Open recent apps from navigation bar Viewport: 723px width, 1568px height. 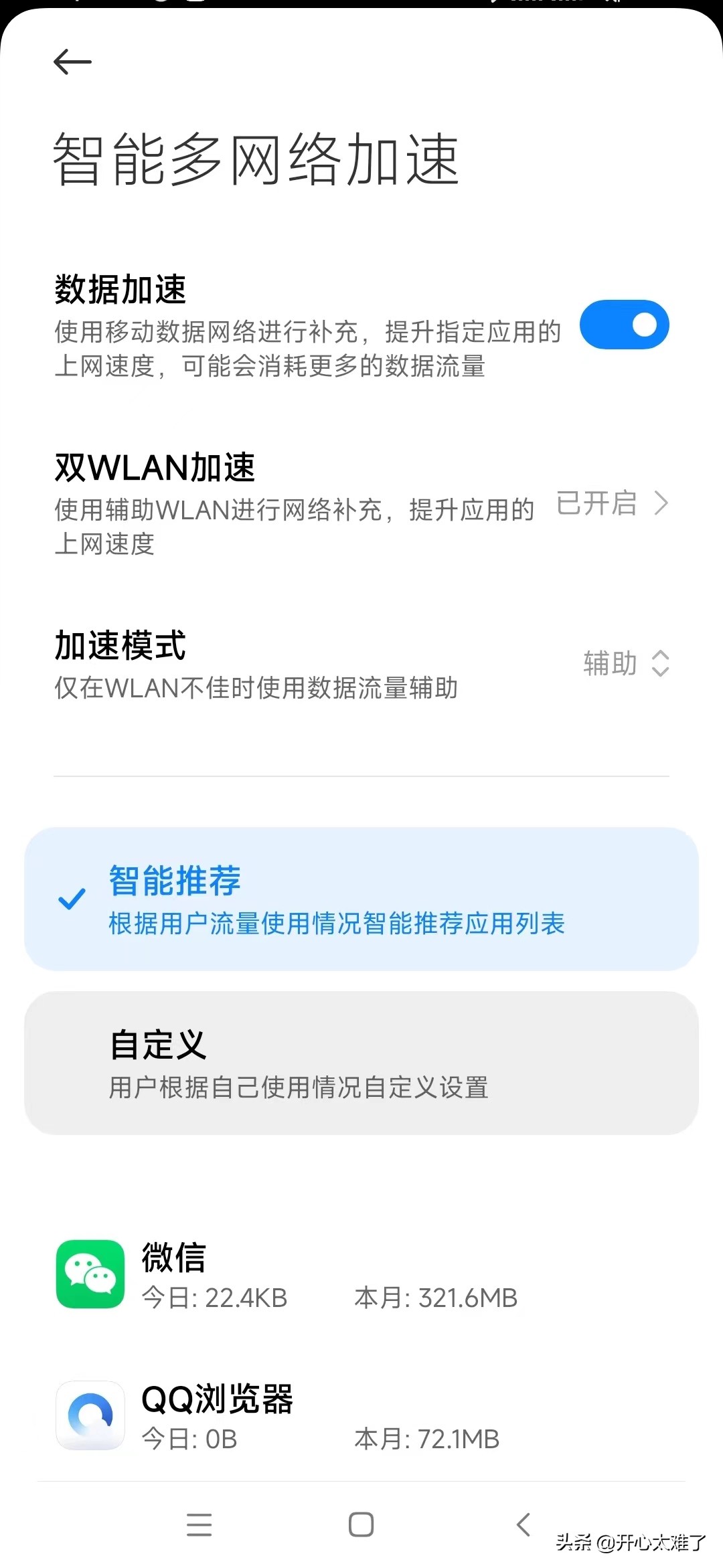pyautogui.click(x=199, y=1525)
